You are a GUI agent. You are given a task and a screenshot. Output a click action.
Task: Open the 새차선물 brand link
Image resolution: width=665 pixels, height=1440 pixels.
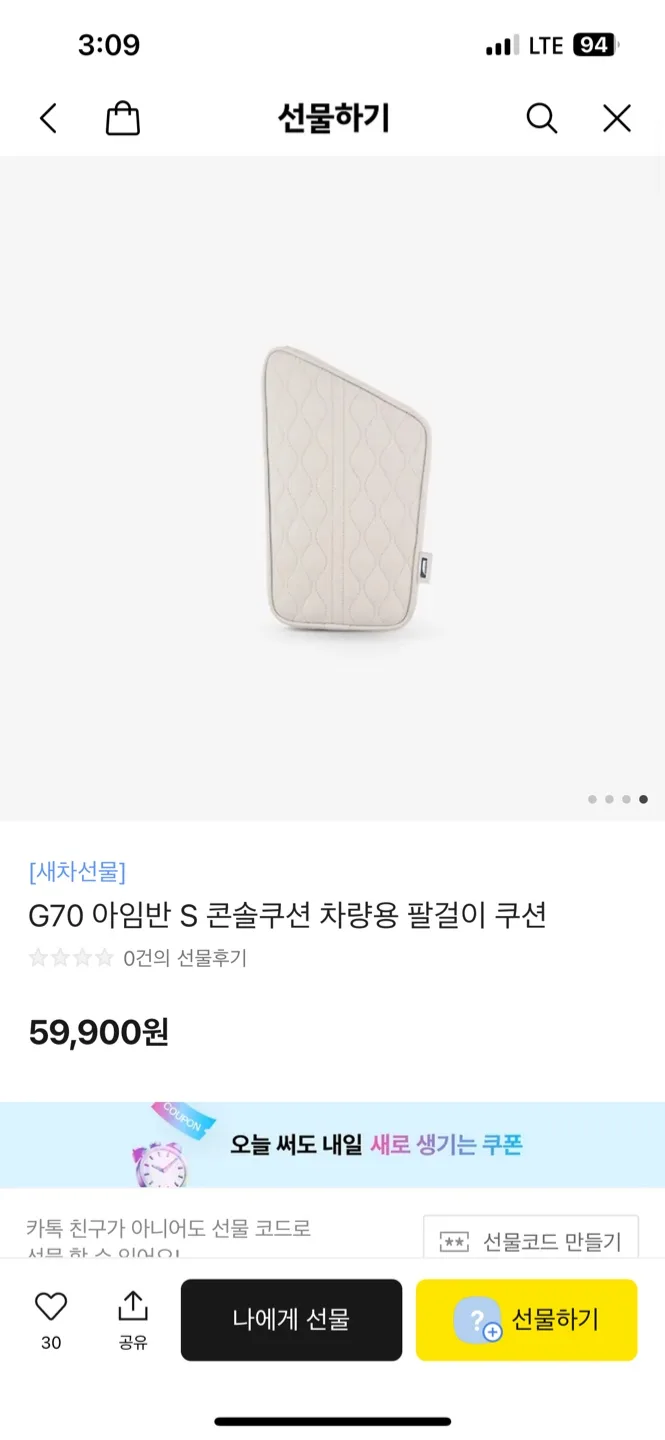coord(77,871)
